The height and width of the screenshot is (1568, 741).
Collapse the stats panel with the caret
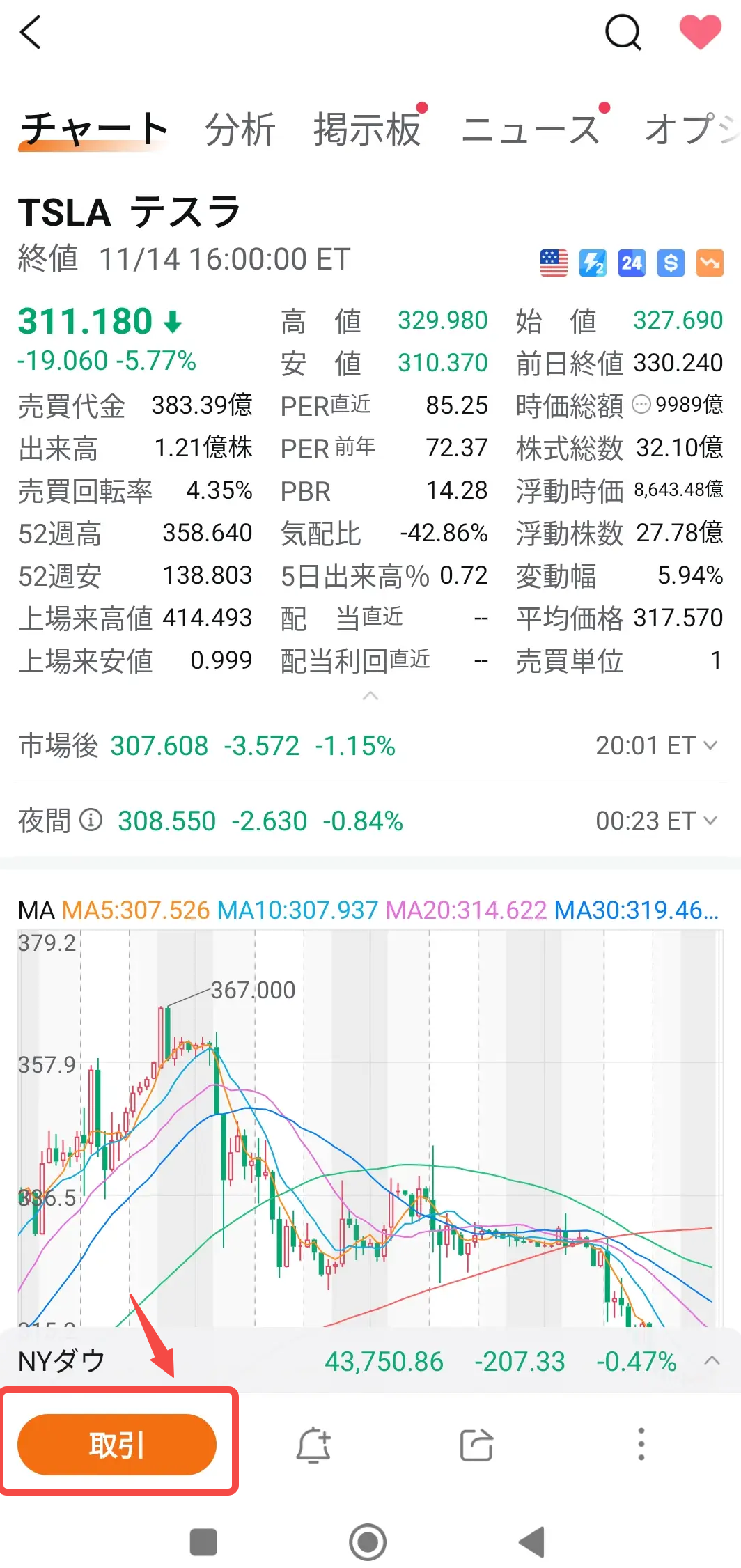click(371, 695)
